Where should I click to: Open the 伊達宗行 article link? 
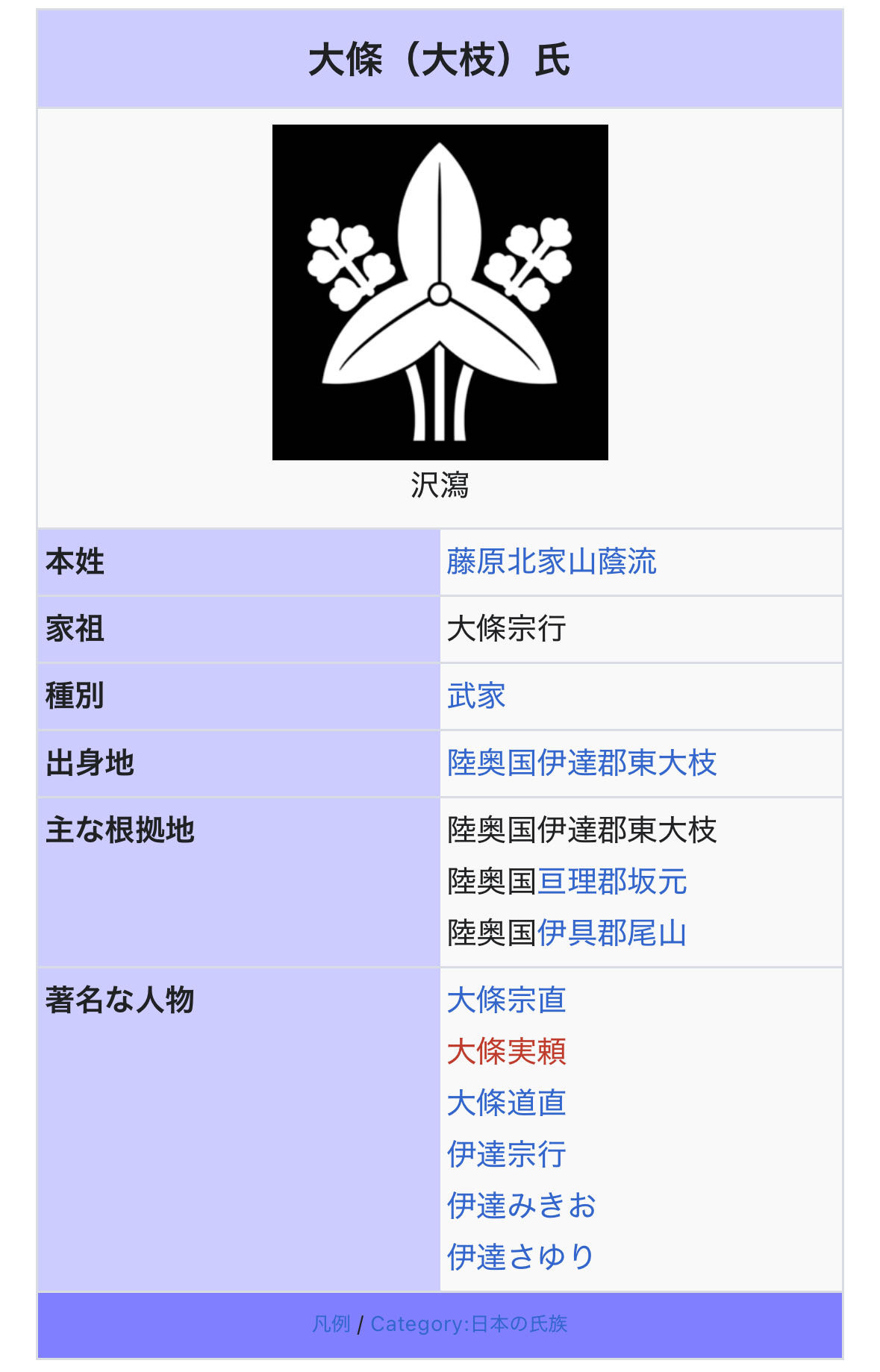point(506,1154)
